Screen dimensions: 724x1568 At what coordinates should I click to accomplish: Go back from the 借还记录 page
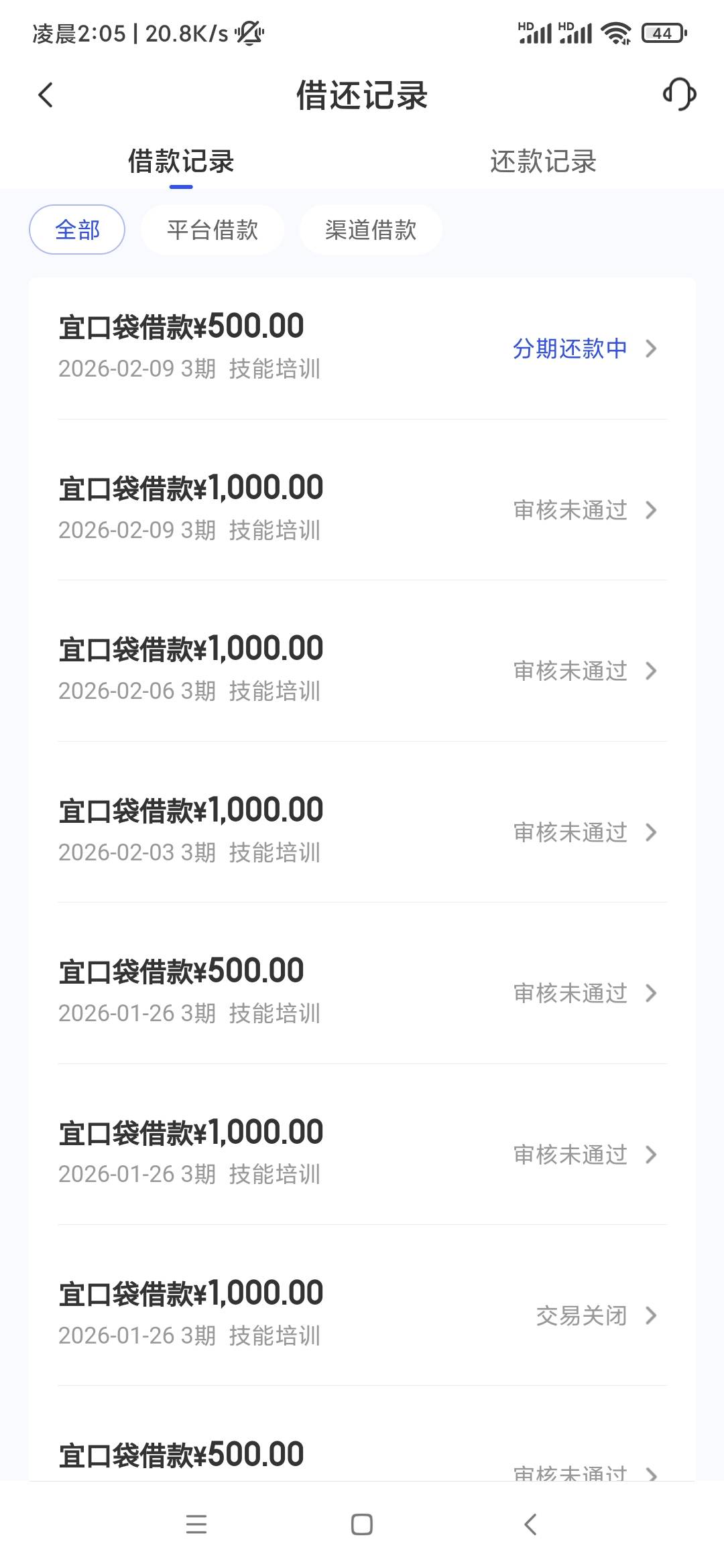46,95
